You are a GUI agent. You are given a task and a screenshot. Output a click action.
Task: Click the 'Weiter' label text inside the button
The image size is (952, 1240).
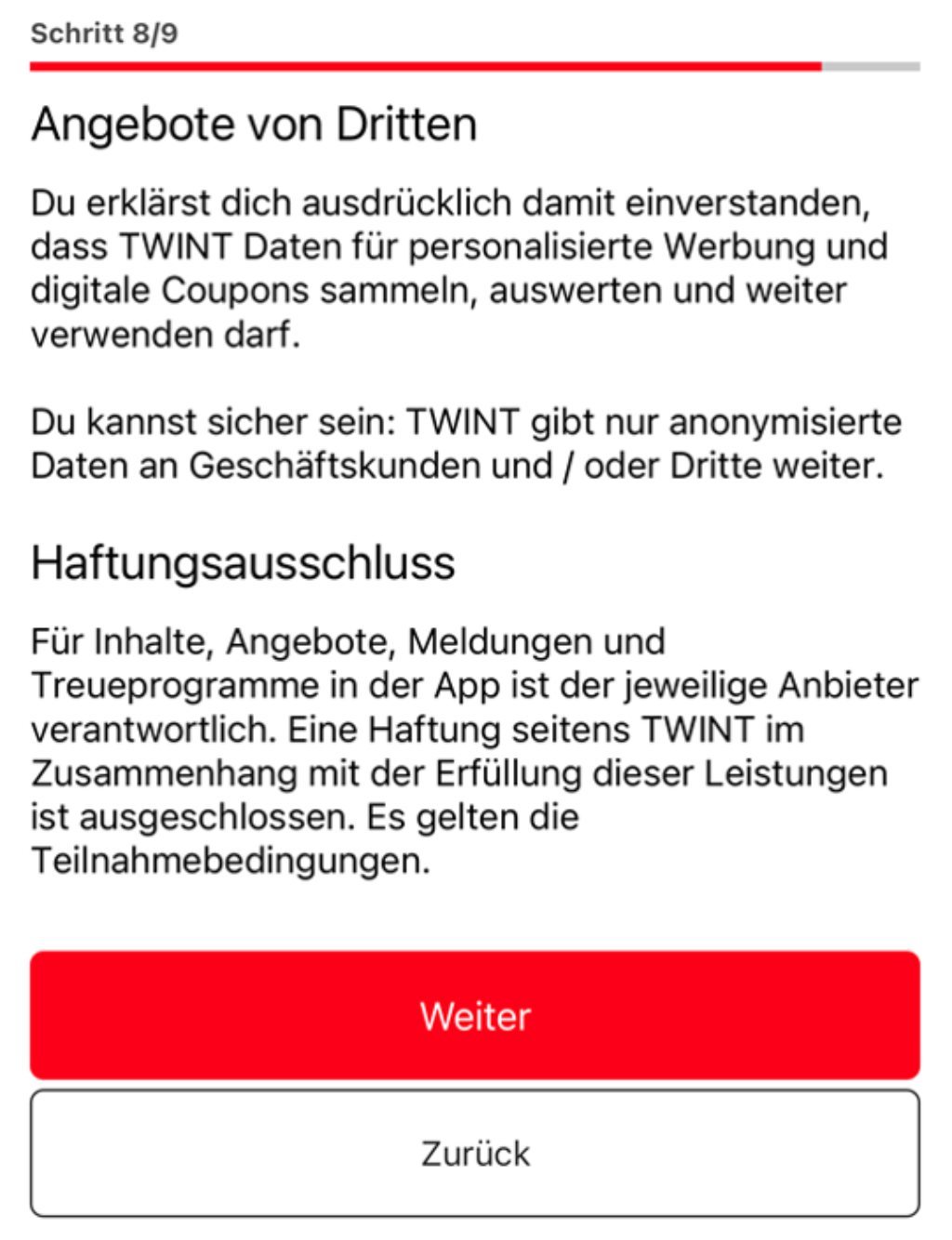[x=476, y=1016]
